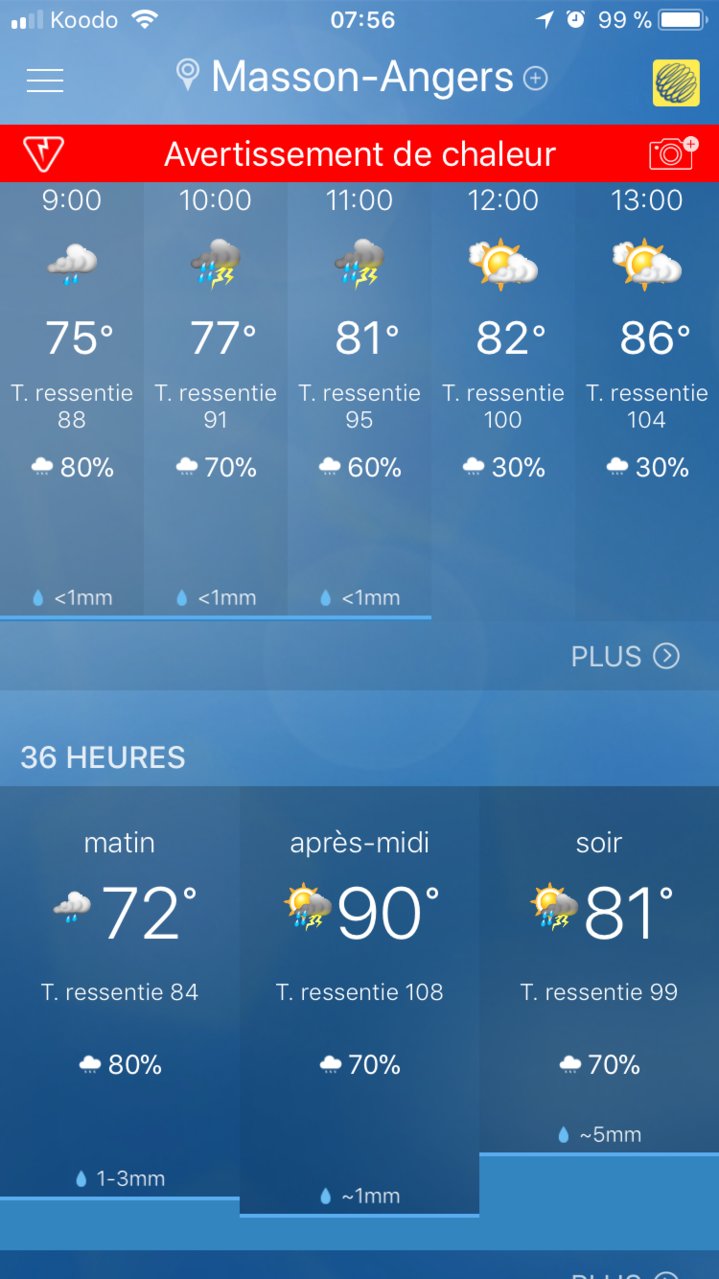Open the 9:00 hourly forecast column
The width and height of the screenshot is (719, 1279).
72,399
